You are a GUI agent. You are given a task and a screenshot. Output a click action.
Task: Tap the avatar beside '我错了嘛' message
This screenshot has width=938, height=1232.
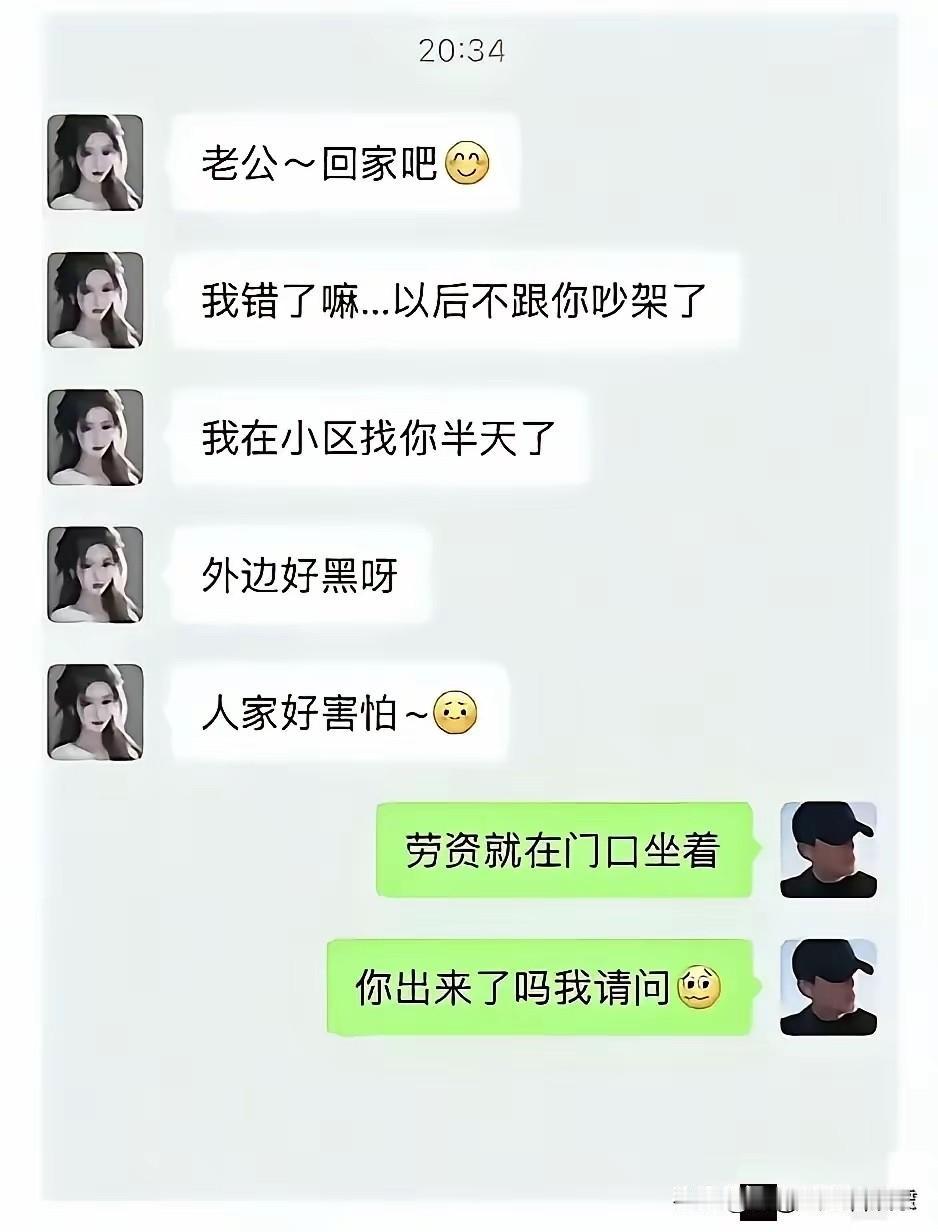pos(95,300)
